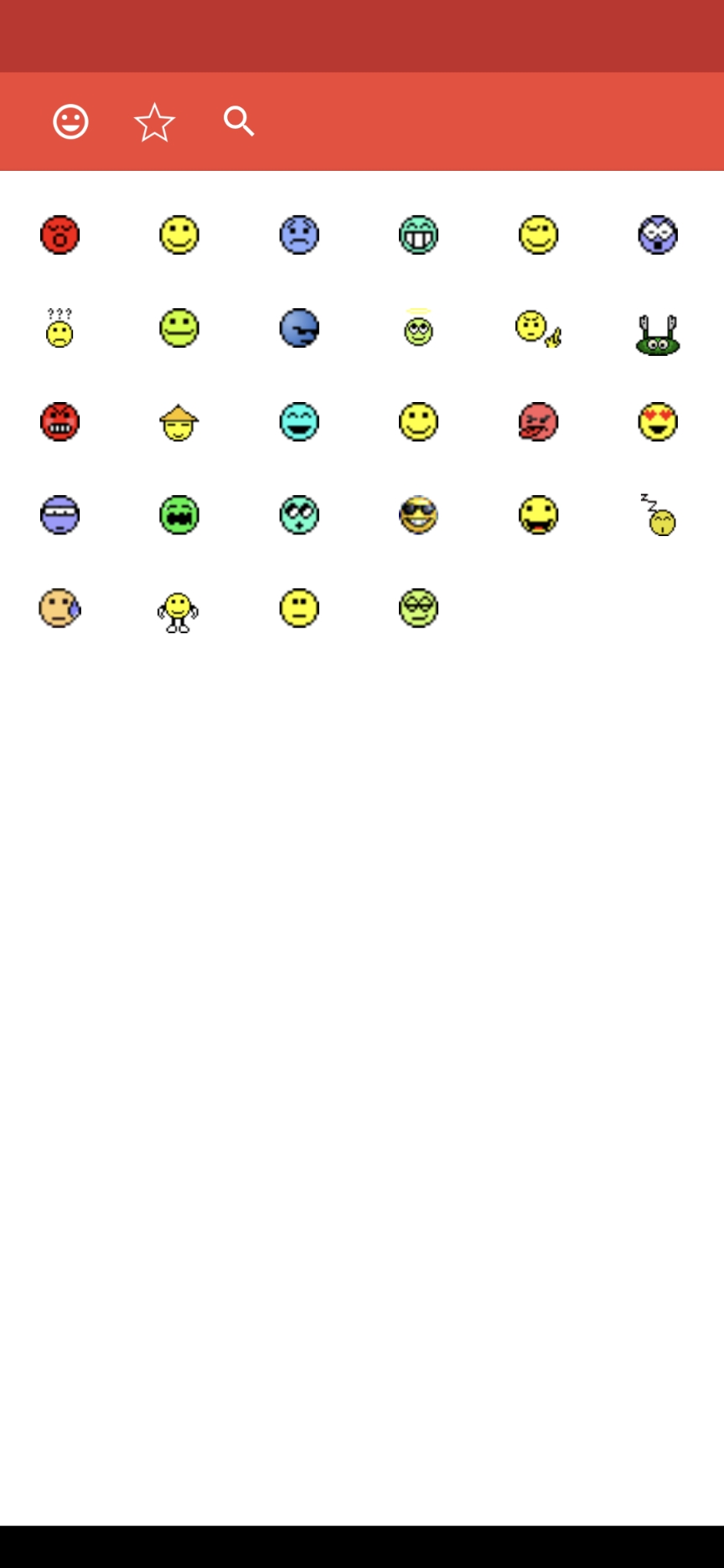Pick the angel halo smiley
This screenshot has height=1568, width=724.
[418, 328]
